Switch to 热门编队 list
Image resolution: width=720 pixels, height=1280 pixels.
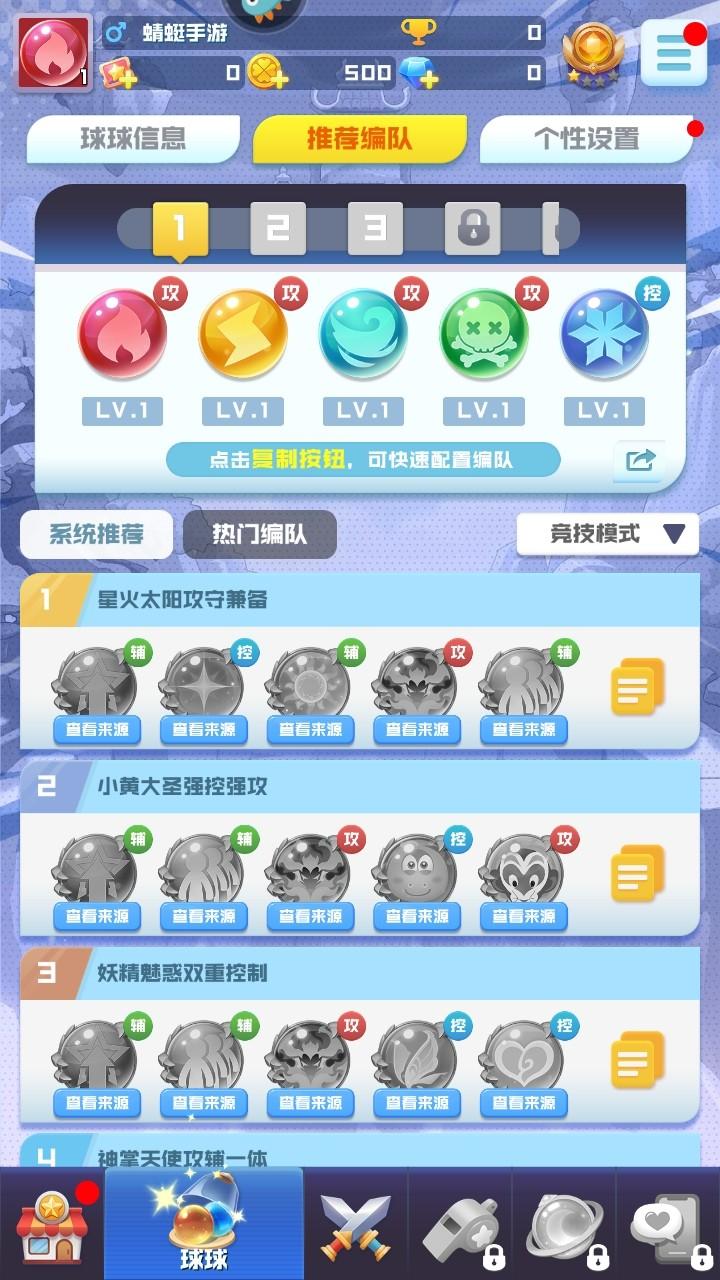click(259, 534)
